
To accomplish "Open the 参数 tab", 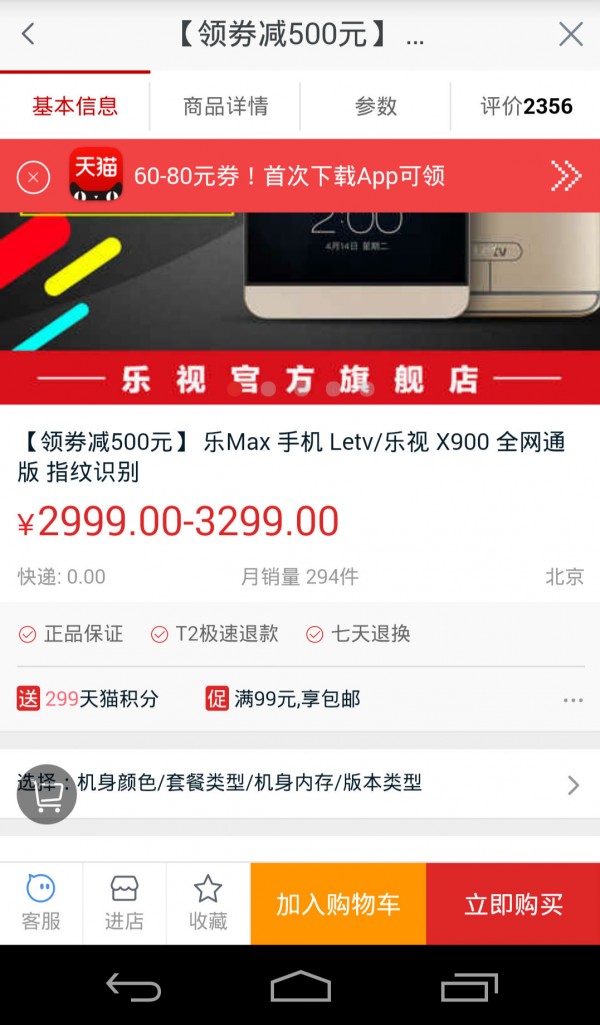I will pyautogui.click(x=375, y=106).
